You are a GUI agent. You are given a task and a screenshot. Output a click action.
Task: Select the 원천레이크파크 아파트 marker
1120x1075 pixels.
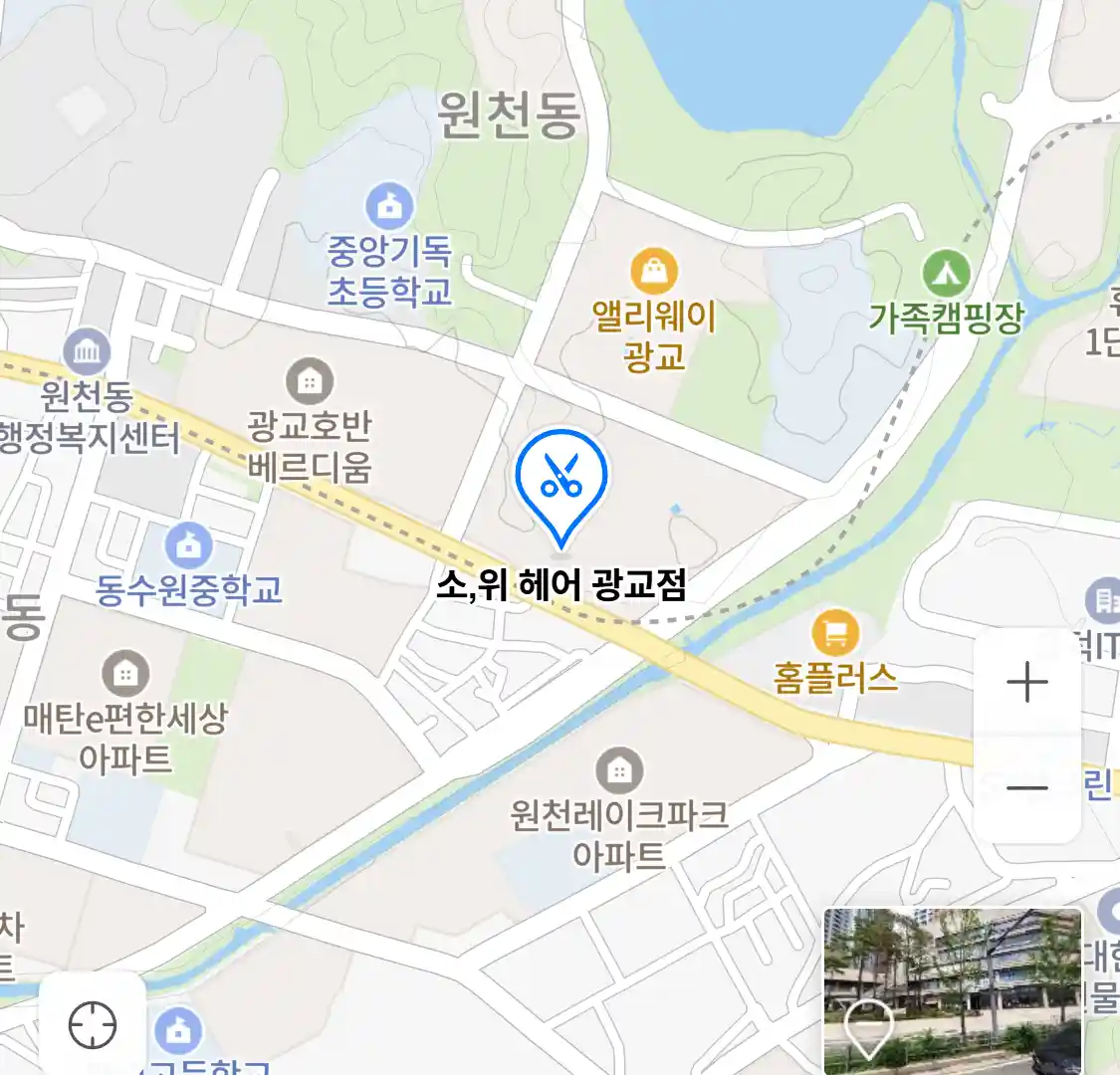point(618,770)
